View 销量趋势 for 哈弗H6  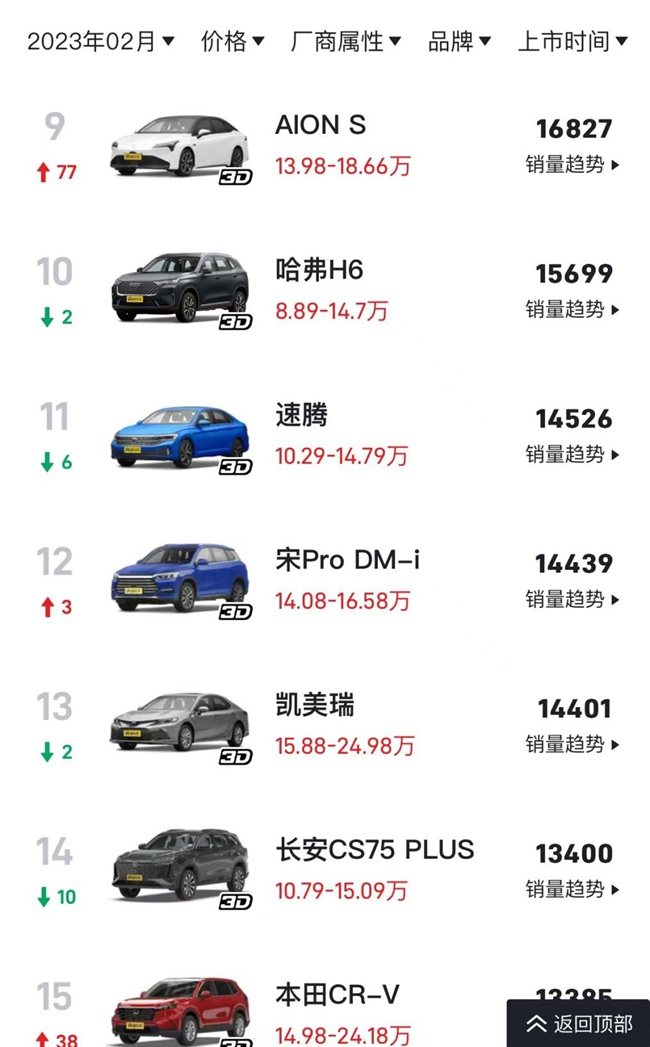click(573, 310)
